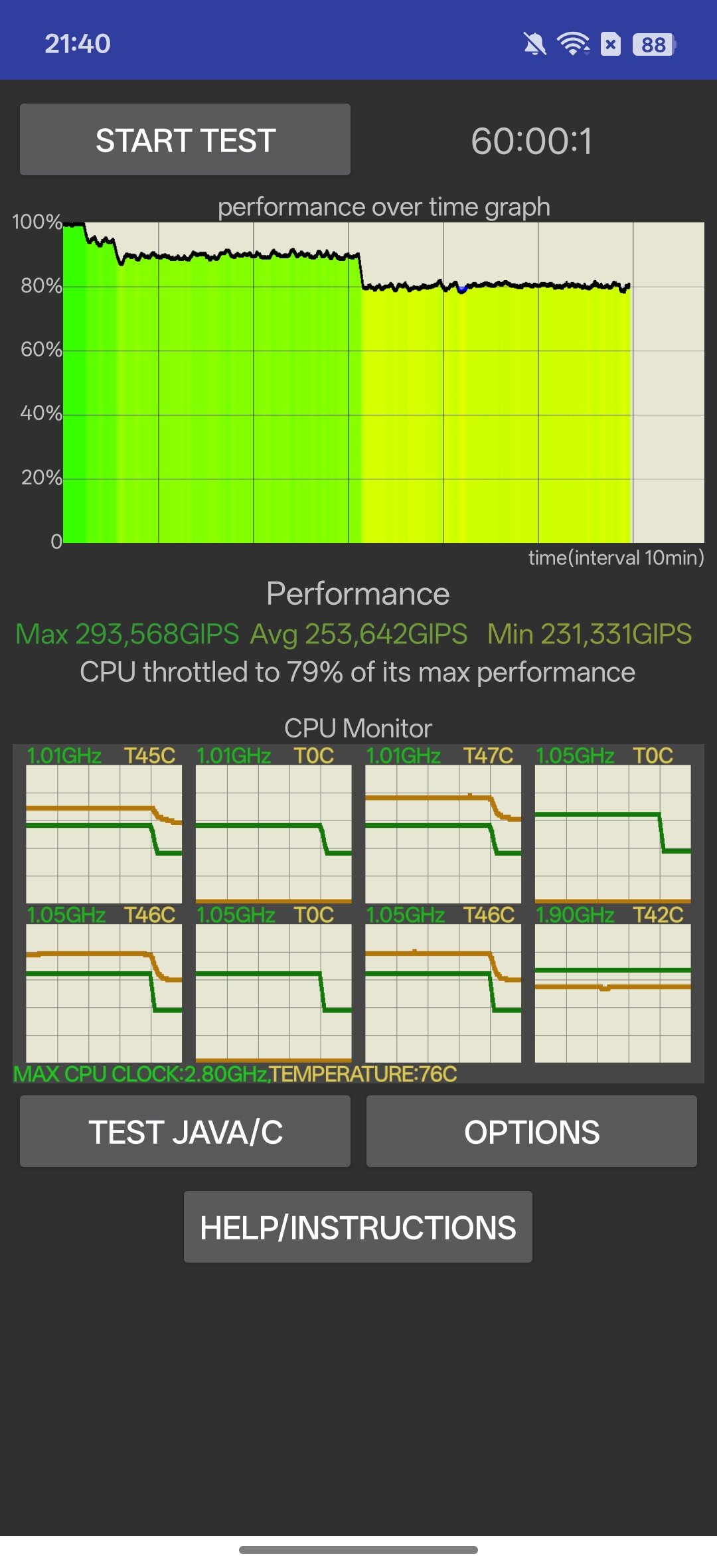Open the TEST JAVA/C option
The height and width of the screenshot is (1568, 717).
coord(185,1132)
